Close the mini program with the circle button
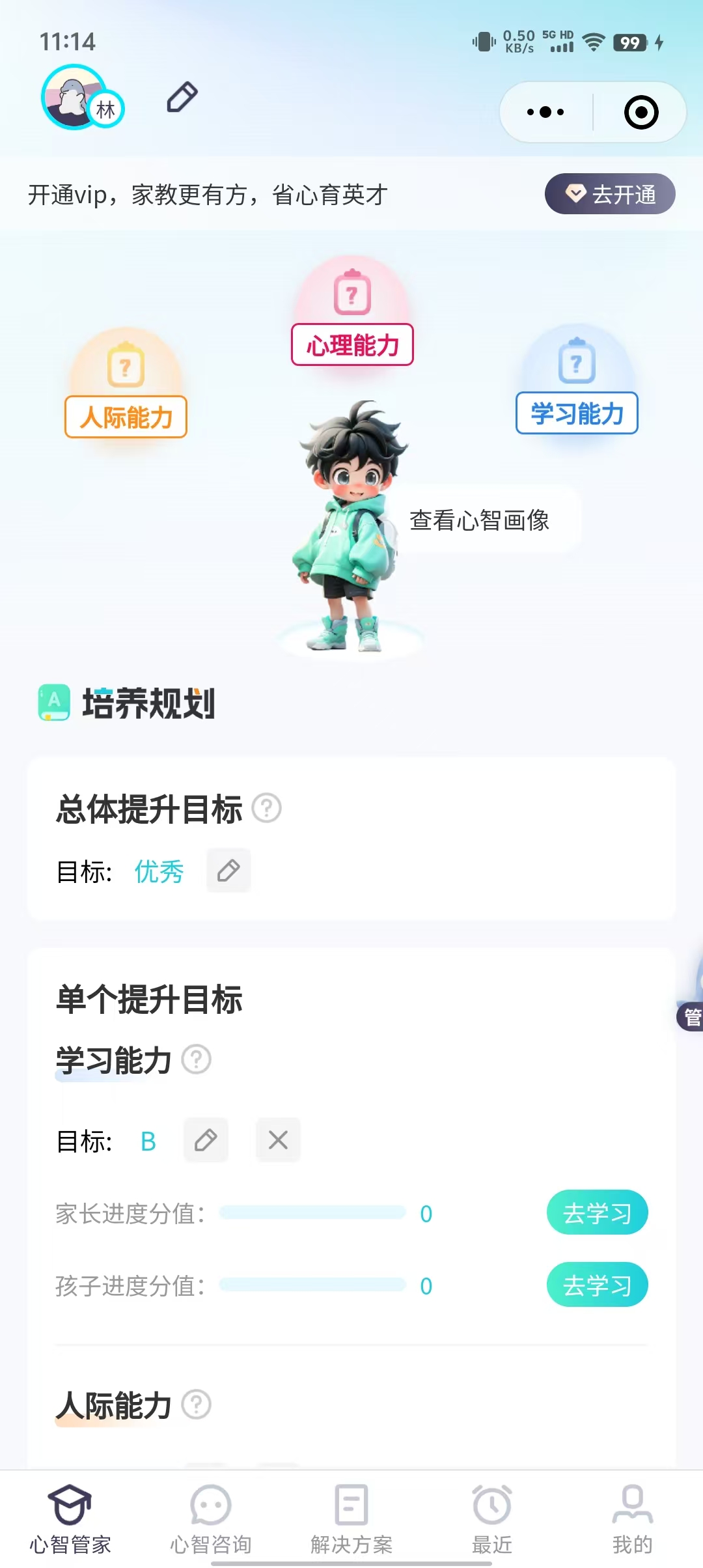Viewport: 703px width, 1568px height. [641, 112]
